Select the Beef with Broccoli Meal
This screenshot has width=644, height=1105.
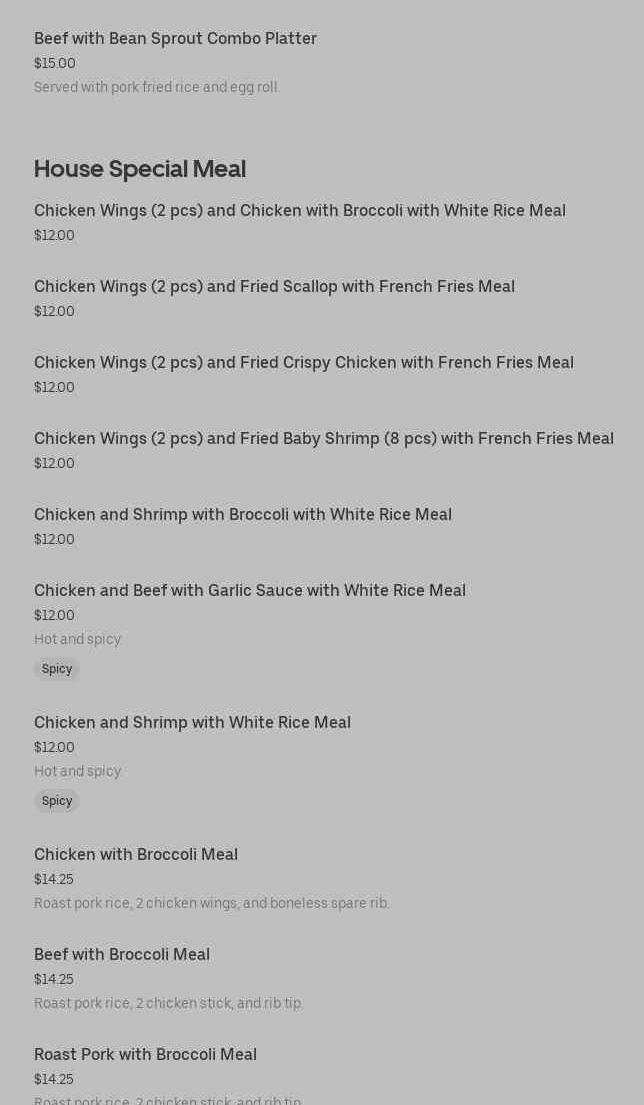(x=122, y=955)
